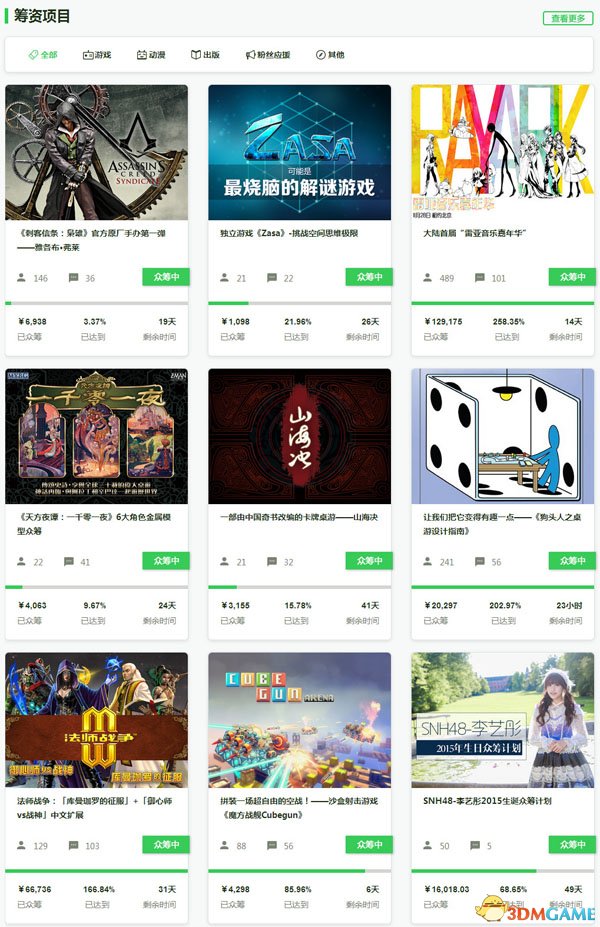Open the 魔方战舰 Cubegun project card
The image size is (600, 927).
[x=299, y=720]
